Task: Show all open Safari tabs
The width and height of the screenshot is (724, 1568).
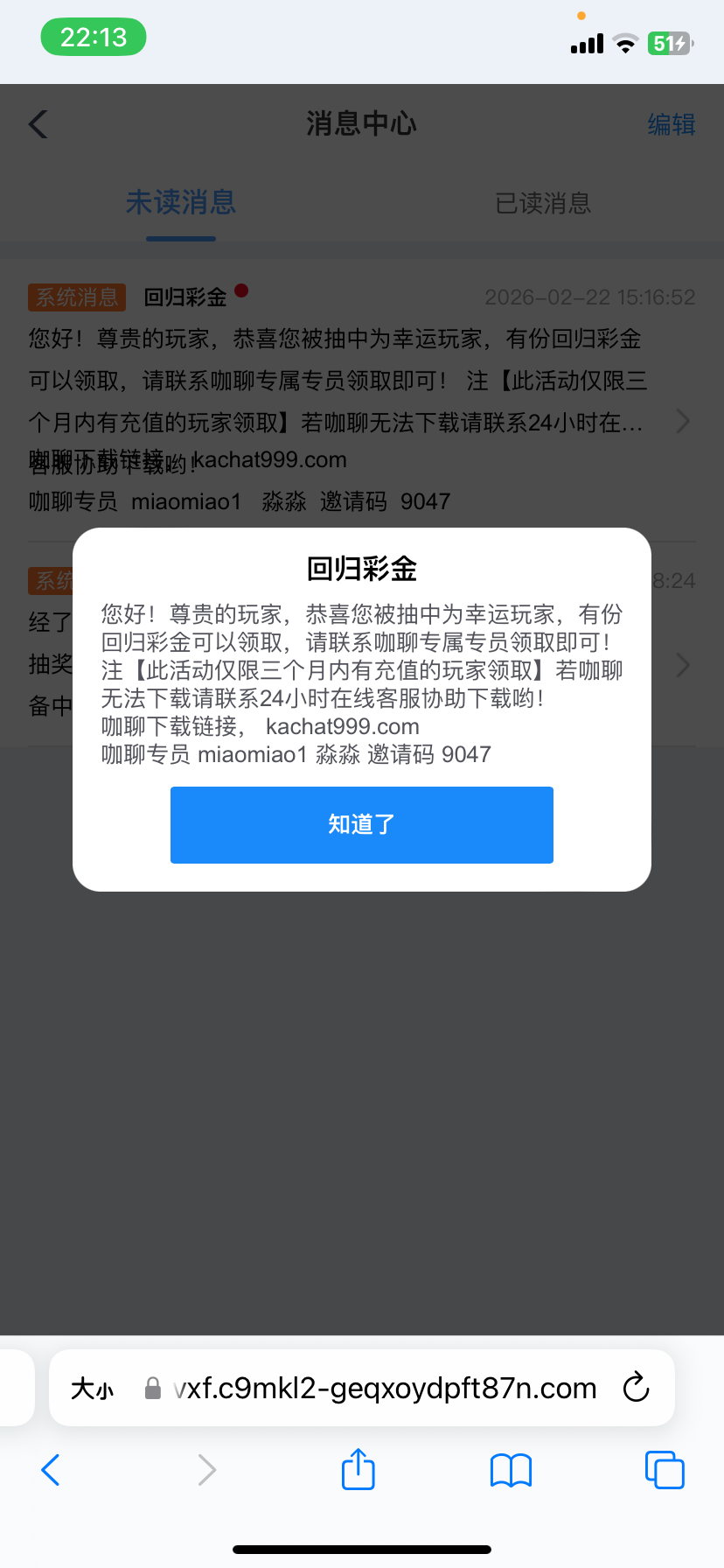Action: [664, 1470]
